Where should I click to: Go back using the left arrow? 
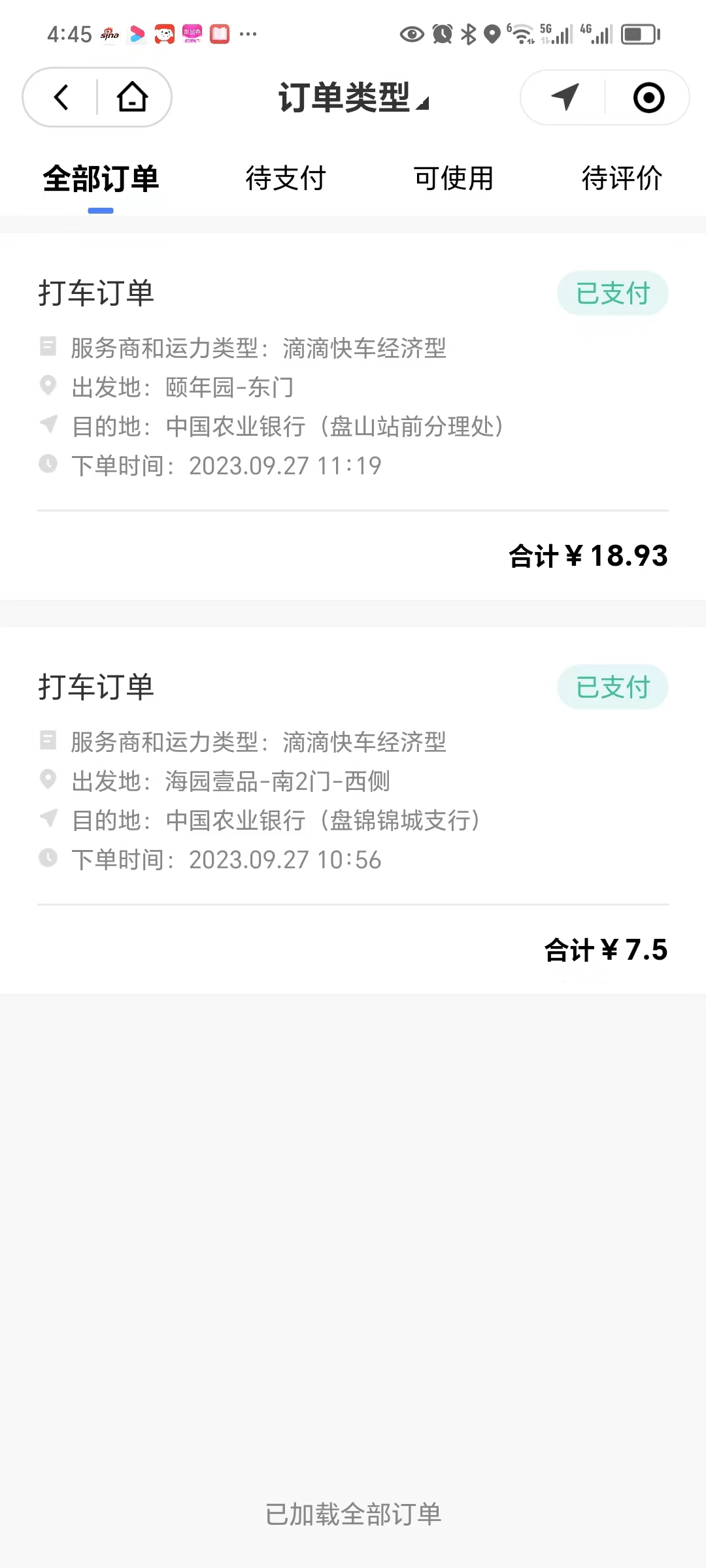pos(61,97)
